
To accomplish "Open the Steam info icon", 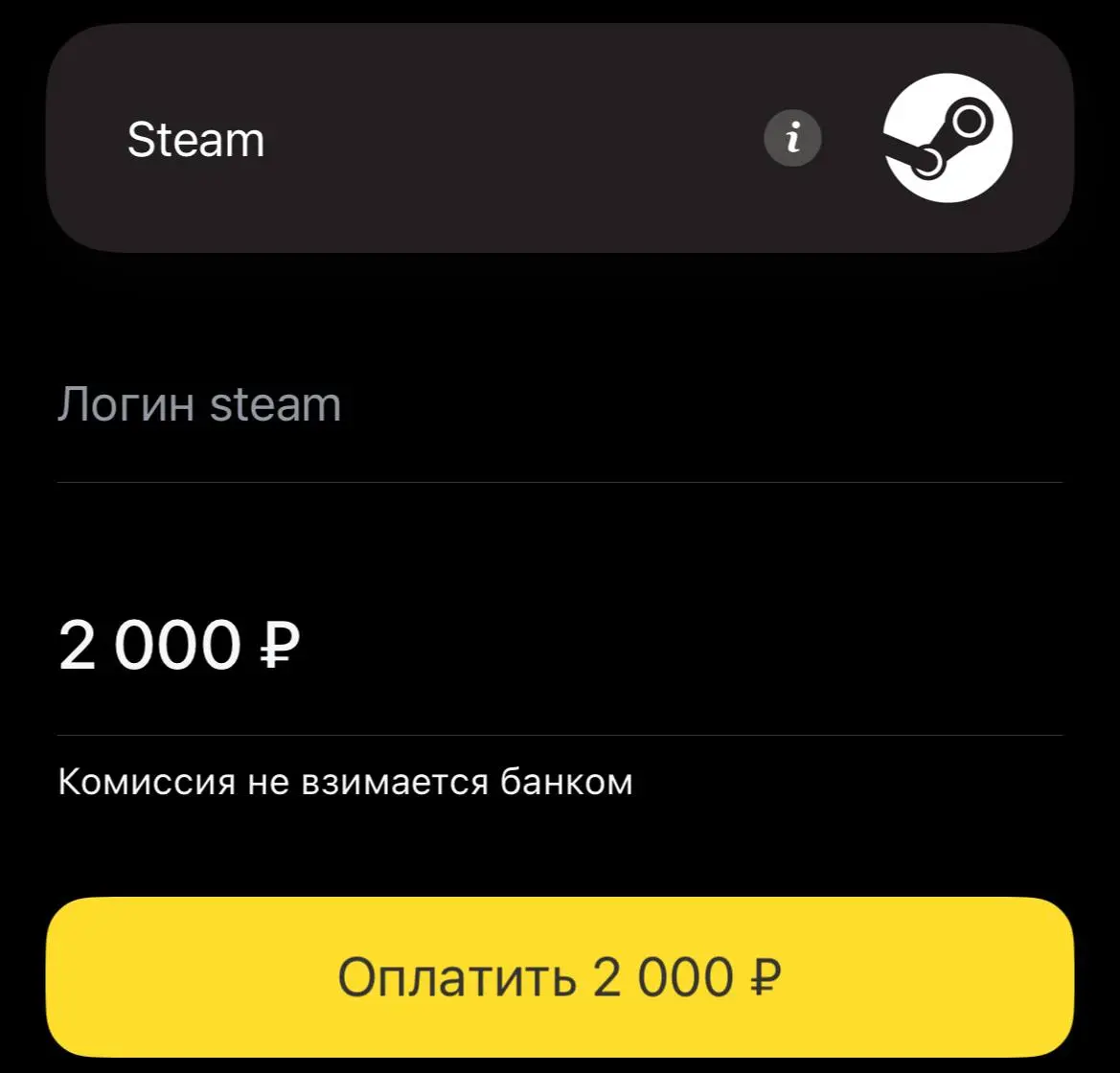I will coord(792,140).
